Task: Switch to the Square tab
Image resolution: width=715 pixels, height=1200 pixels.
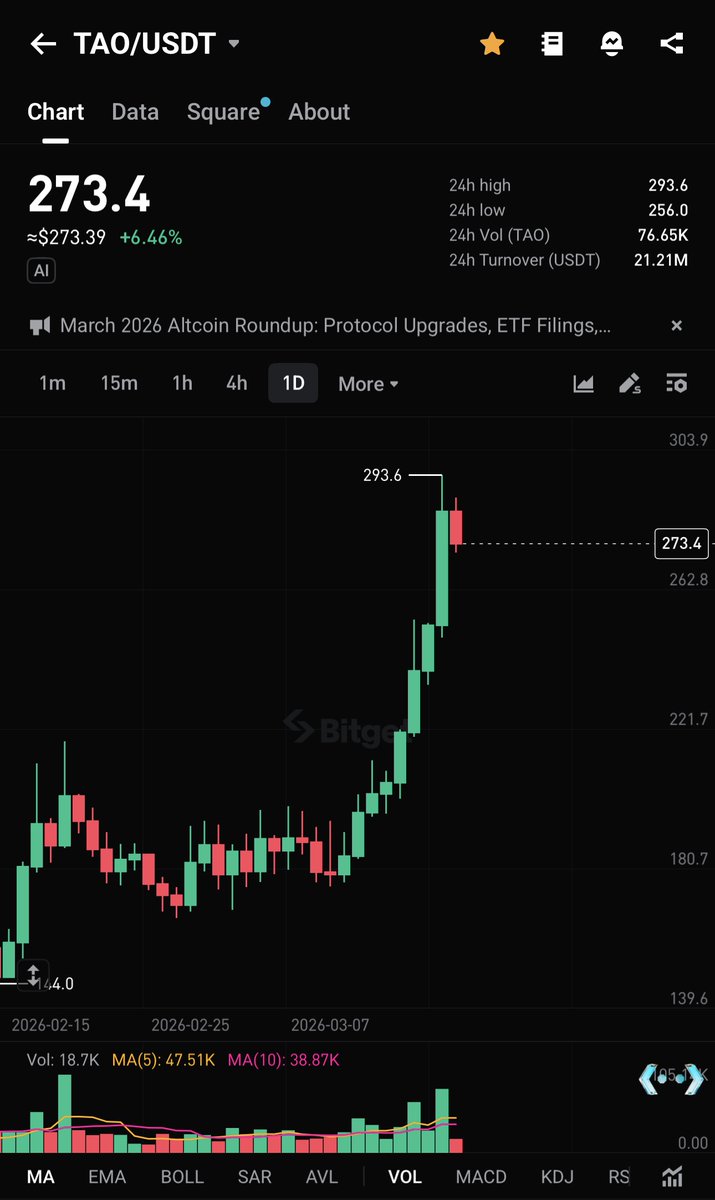Action: tap(223, 112)
